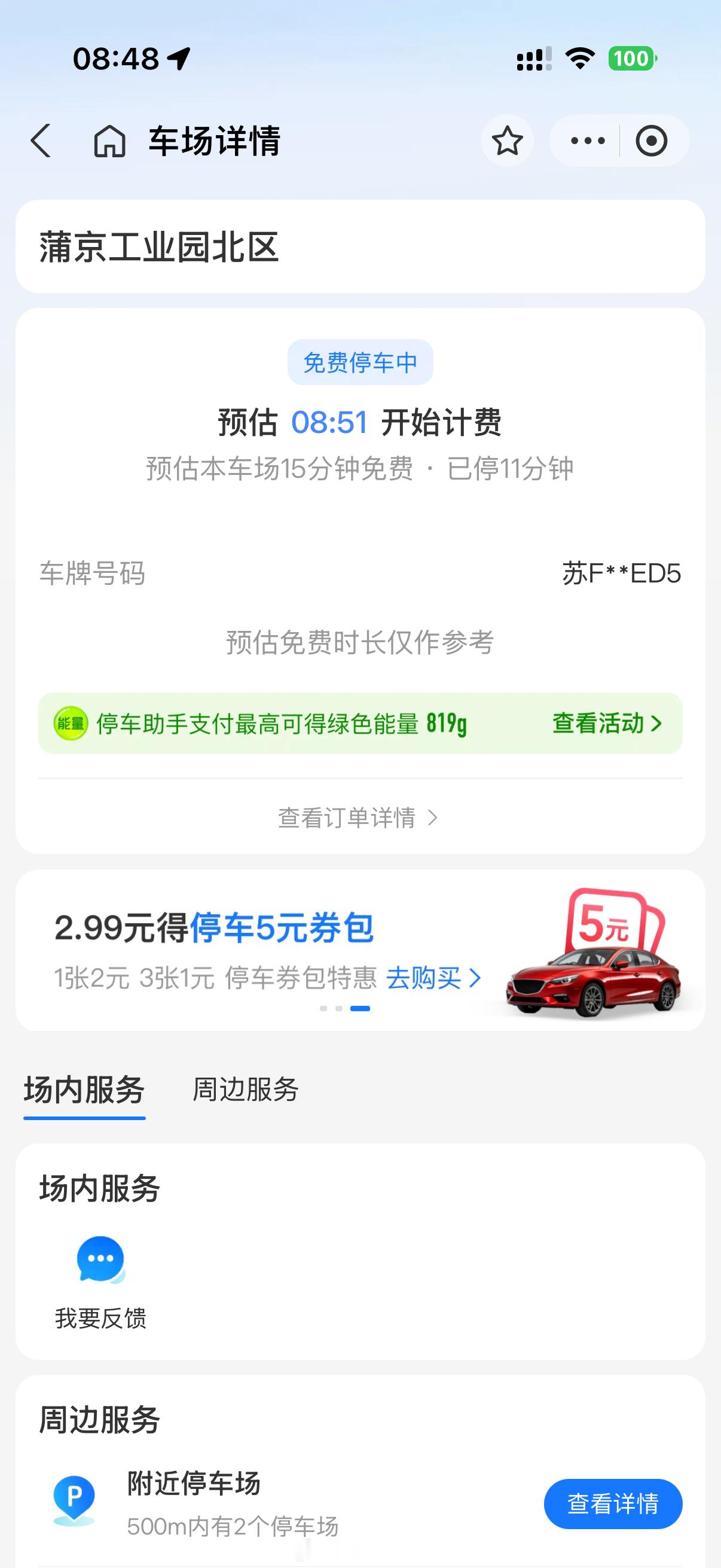Image resolution: width=721 pixels, height=1568 pixels.
Task: Open the home icon next to 车场详情
Action: coord(109,139)
